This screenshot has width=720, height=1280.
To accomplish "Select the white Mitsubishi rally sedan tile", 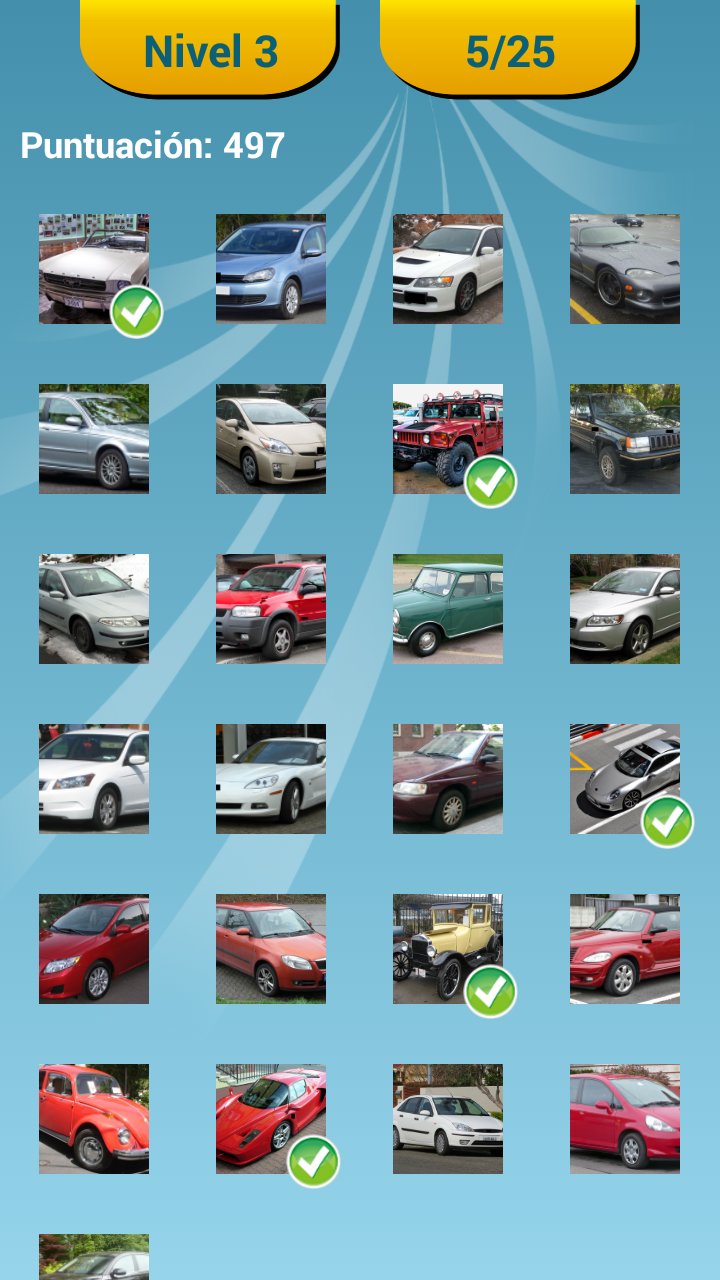I will tap(448, 268).
